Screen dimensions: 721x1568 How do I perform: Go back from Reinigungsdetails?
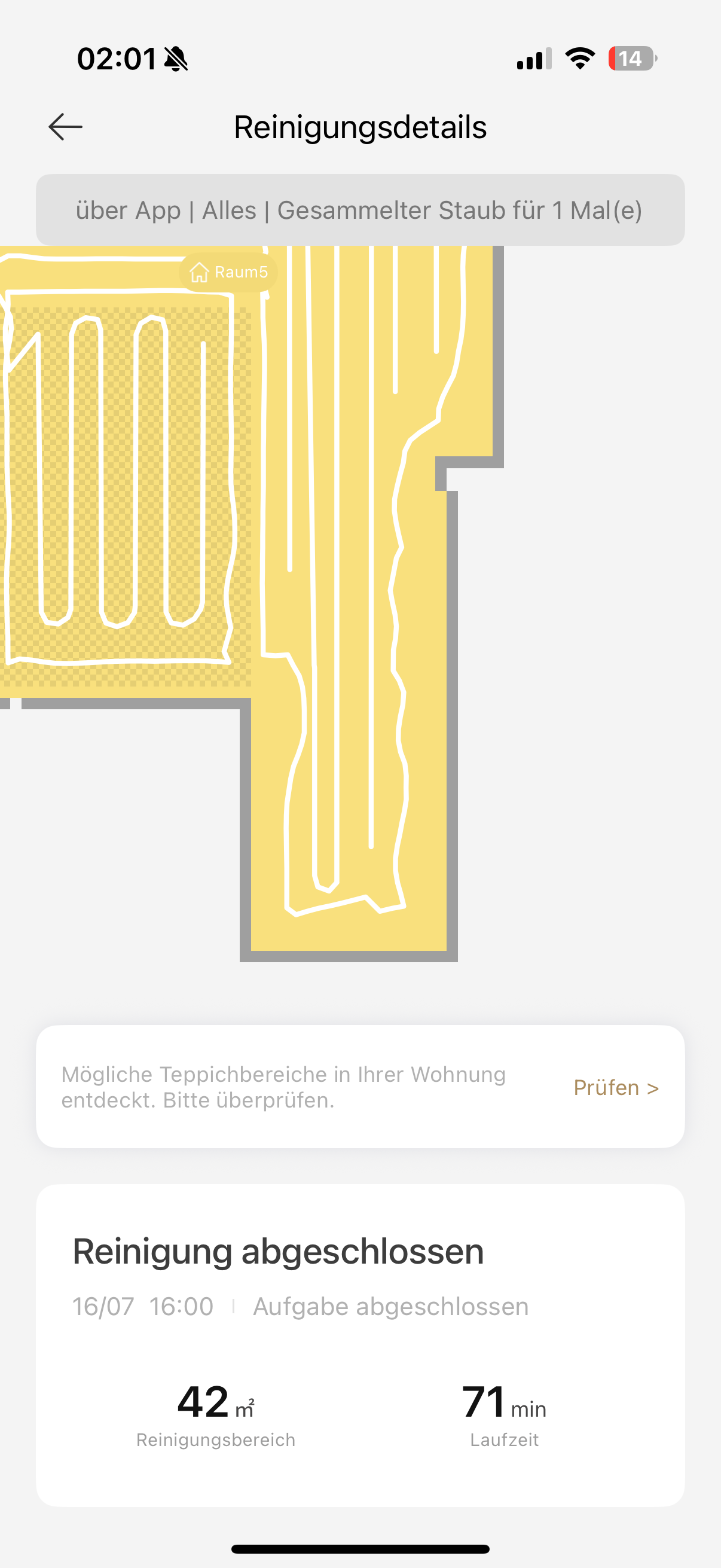point(65,127)
